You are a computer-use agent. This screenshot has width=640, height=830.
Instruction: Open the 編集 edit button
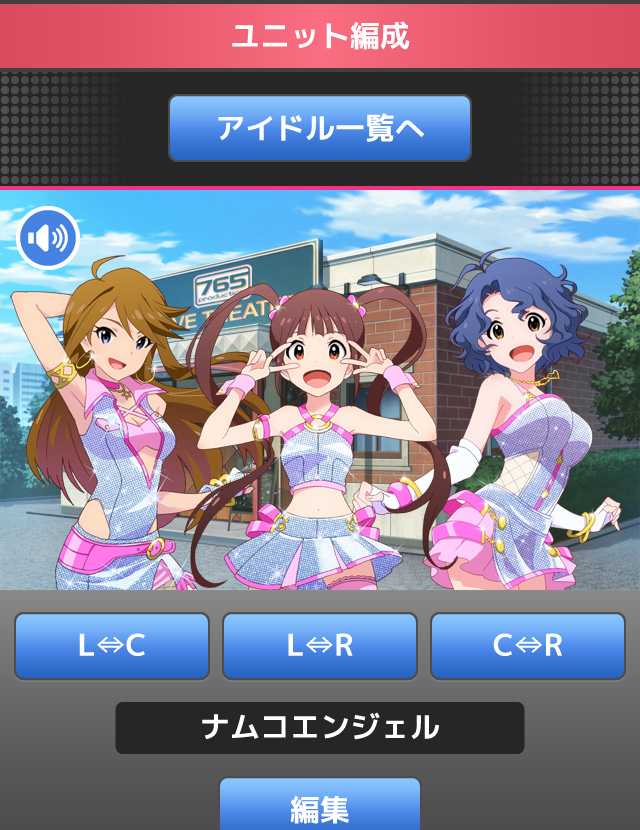[x=319, y=806]
